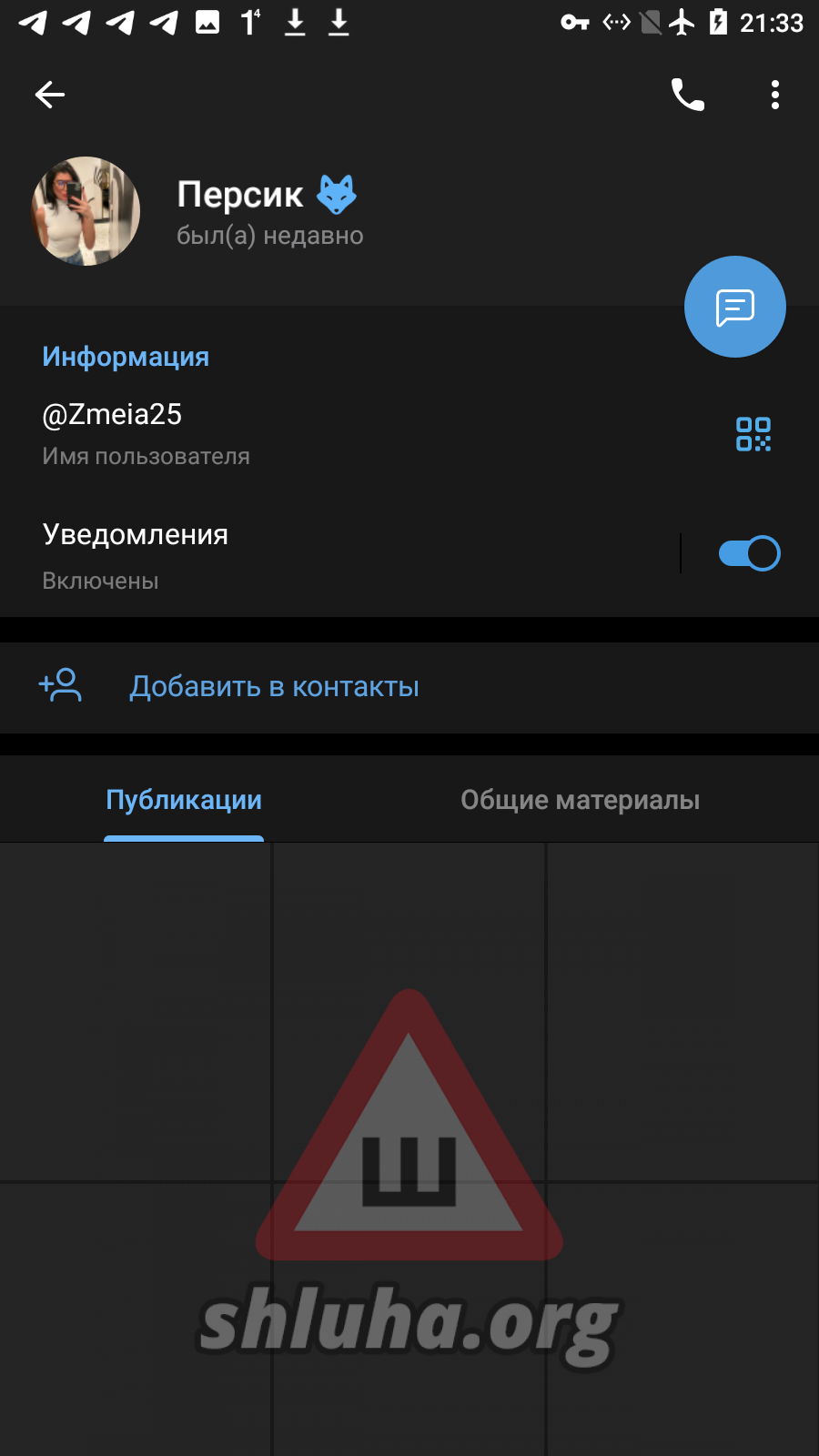The width and height of the screenshot is (819, 1456).
Task: Start a voice call with Персик
Action: click(x=688, y=95)
